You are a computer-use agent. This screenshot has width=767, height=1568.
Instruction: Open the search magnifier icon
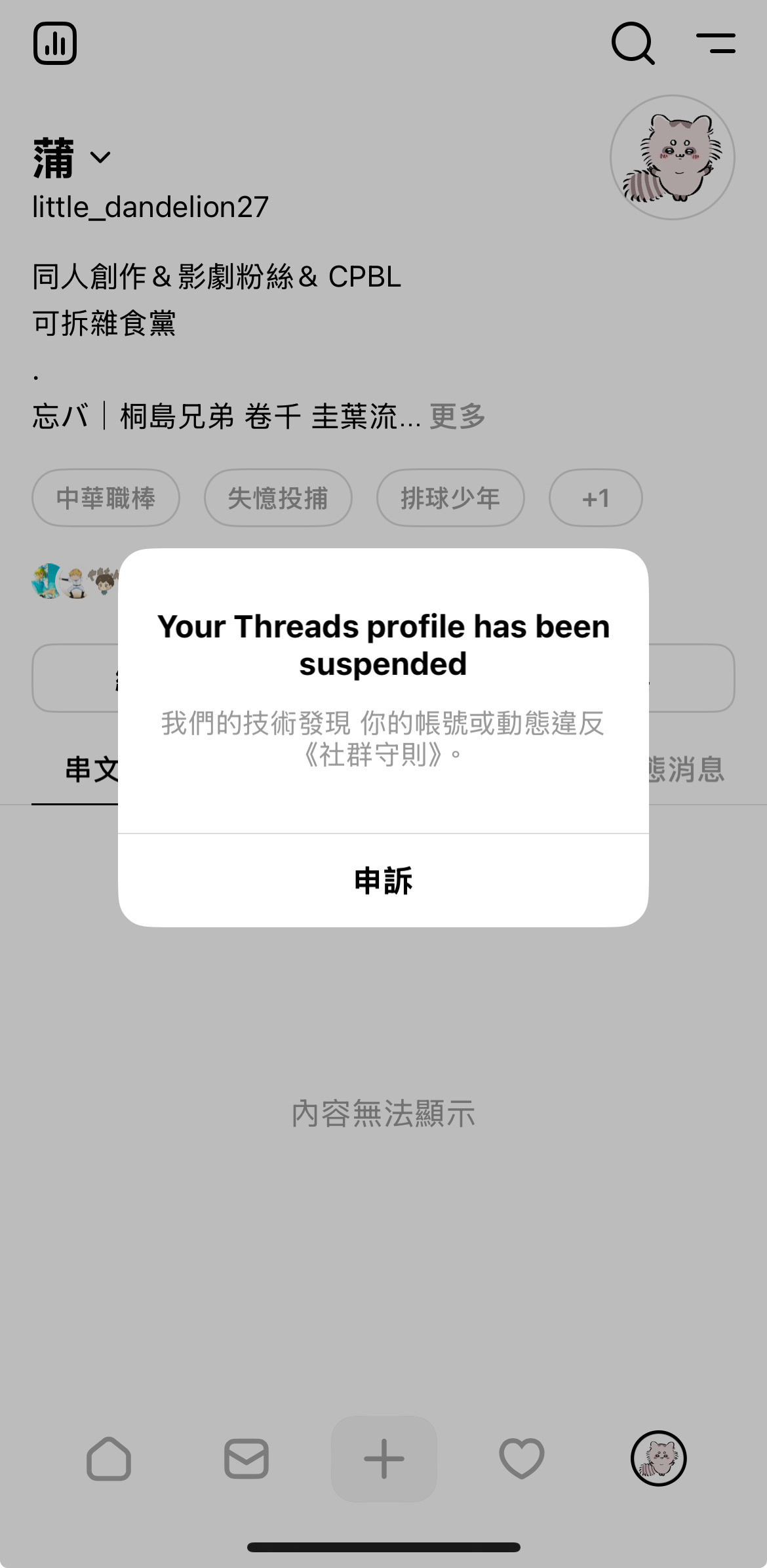coord(633,44)
